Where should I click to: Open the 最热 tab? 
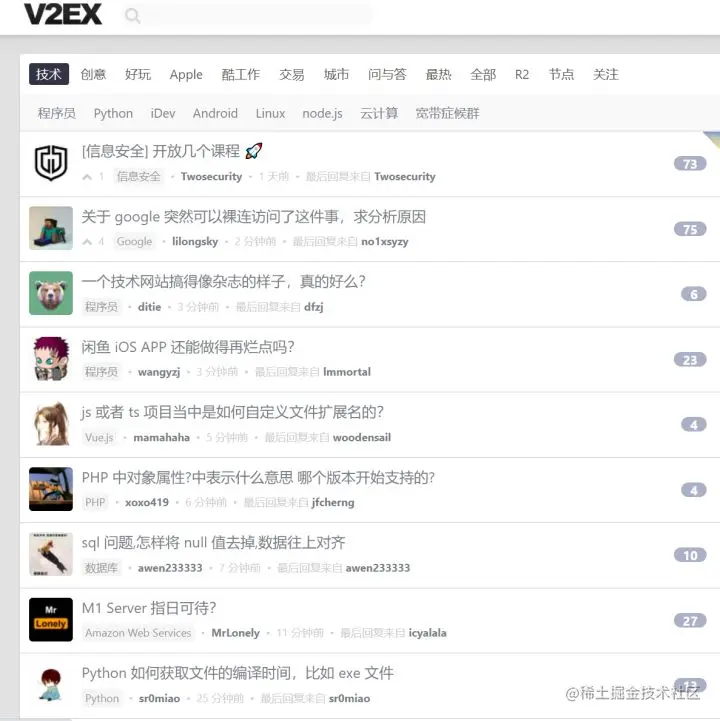click(x=438, y=74)
